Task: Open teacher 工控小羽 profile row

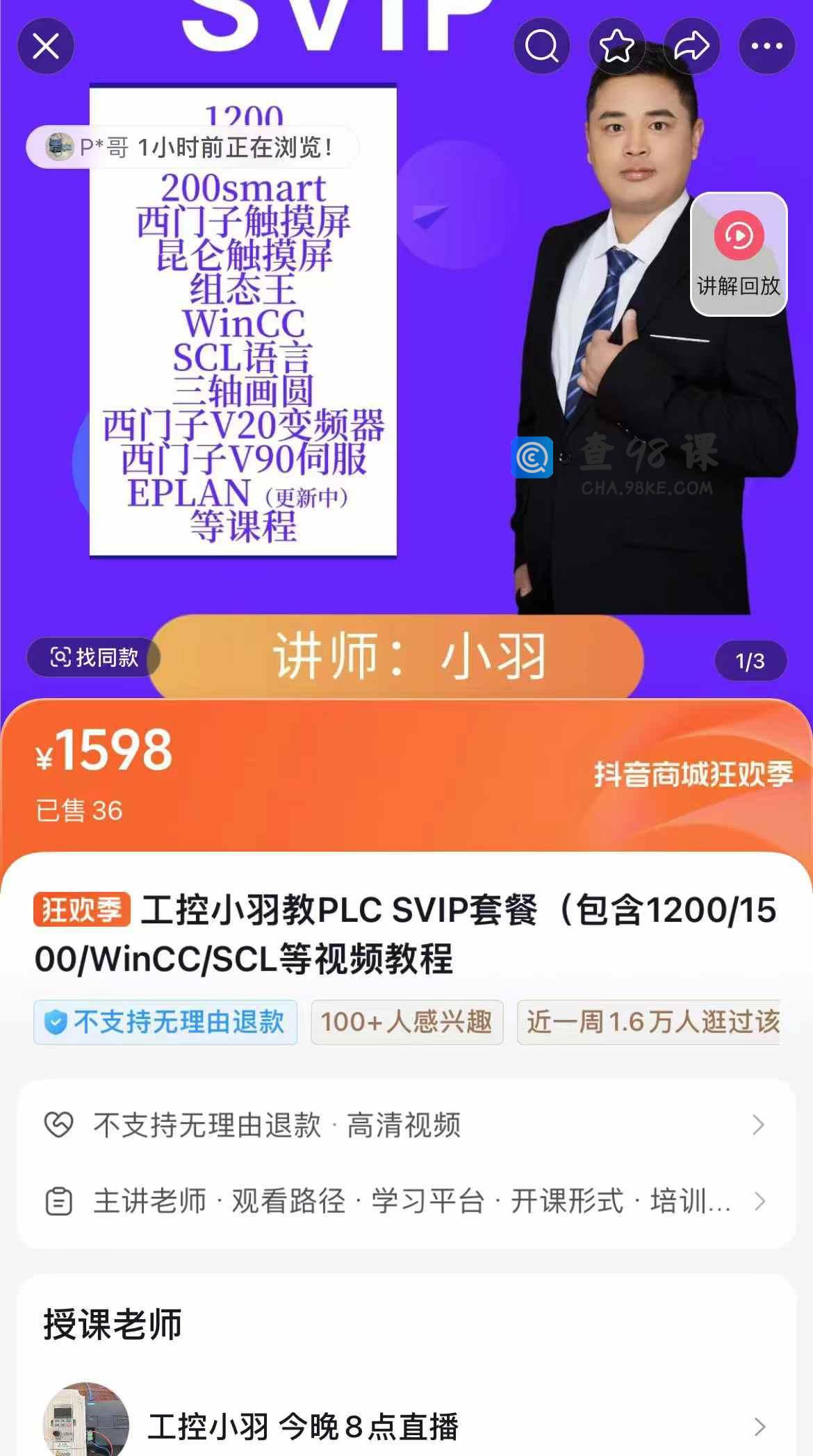Action: pos(406,1426)
